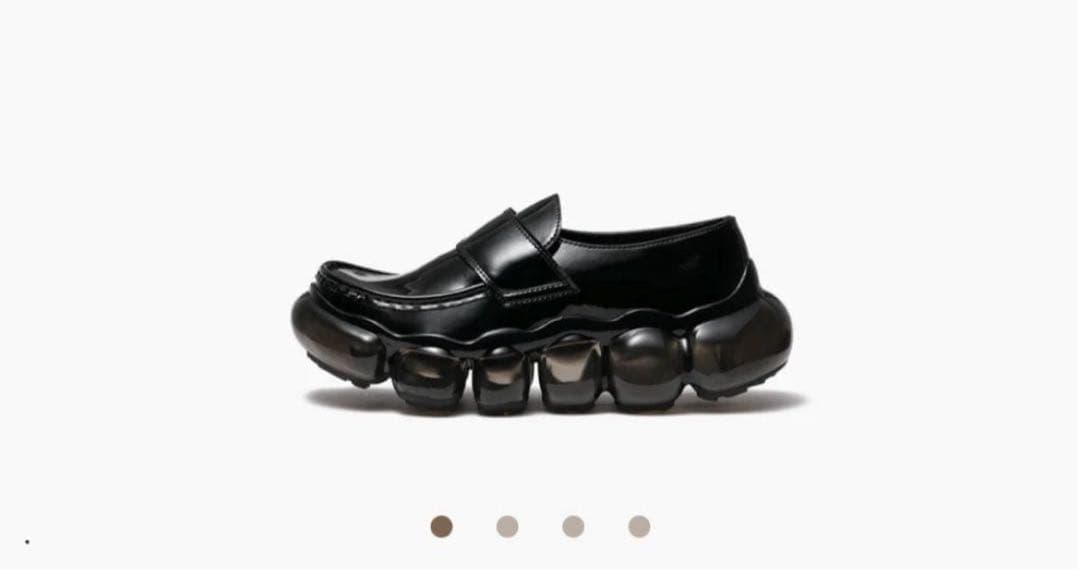This screenshot has height=570, width=1080.
Task: Go to the fourth image dot
Action: coord(639,526)
